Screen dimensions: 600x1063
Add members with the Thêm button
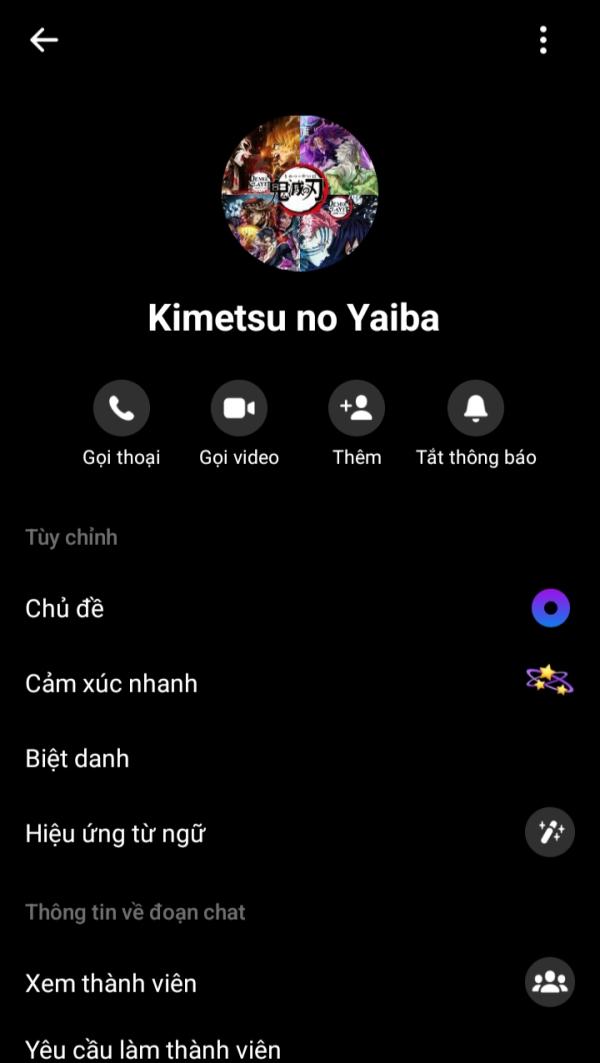point(357,408)
